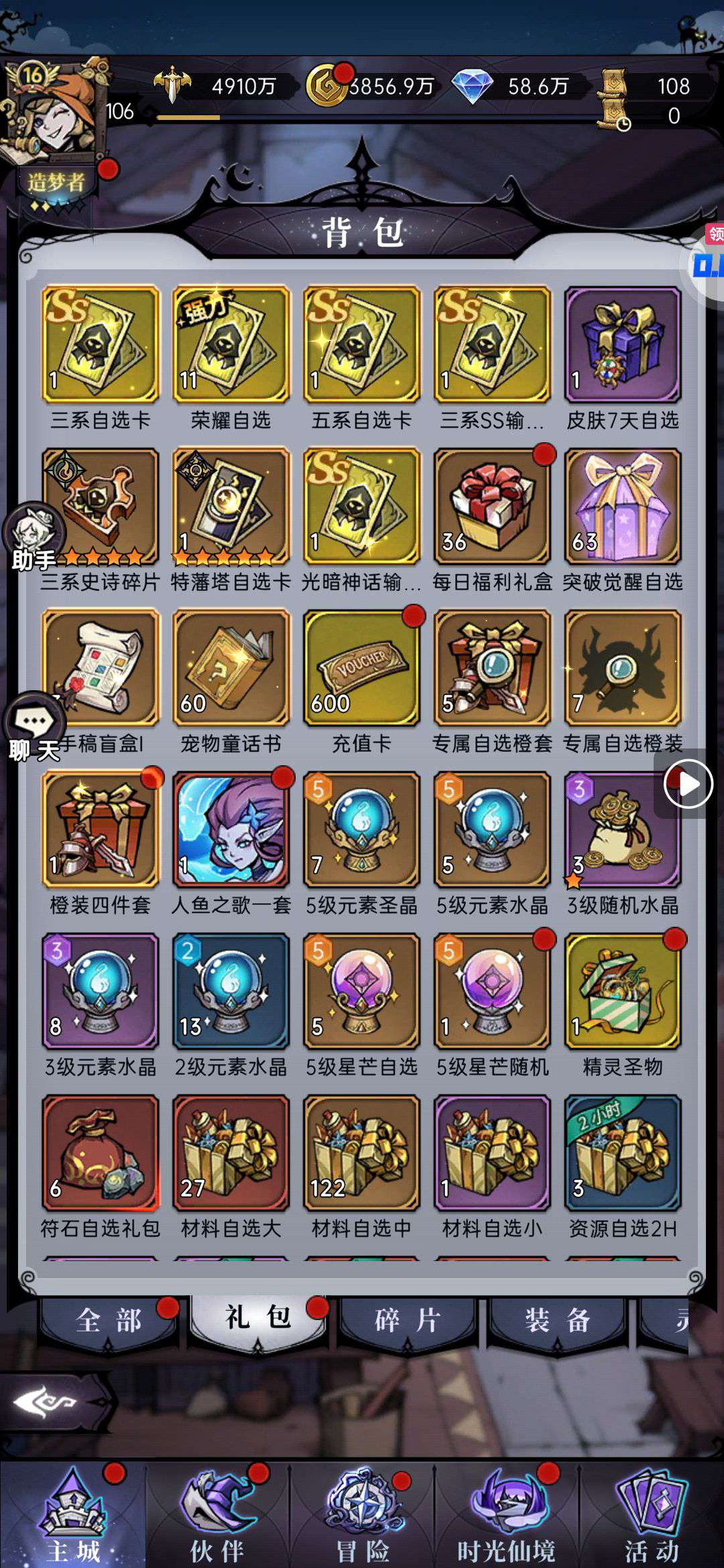Select the 材料自选中 pack
Screen dimensions: 724x1568
362,1153
